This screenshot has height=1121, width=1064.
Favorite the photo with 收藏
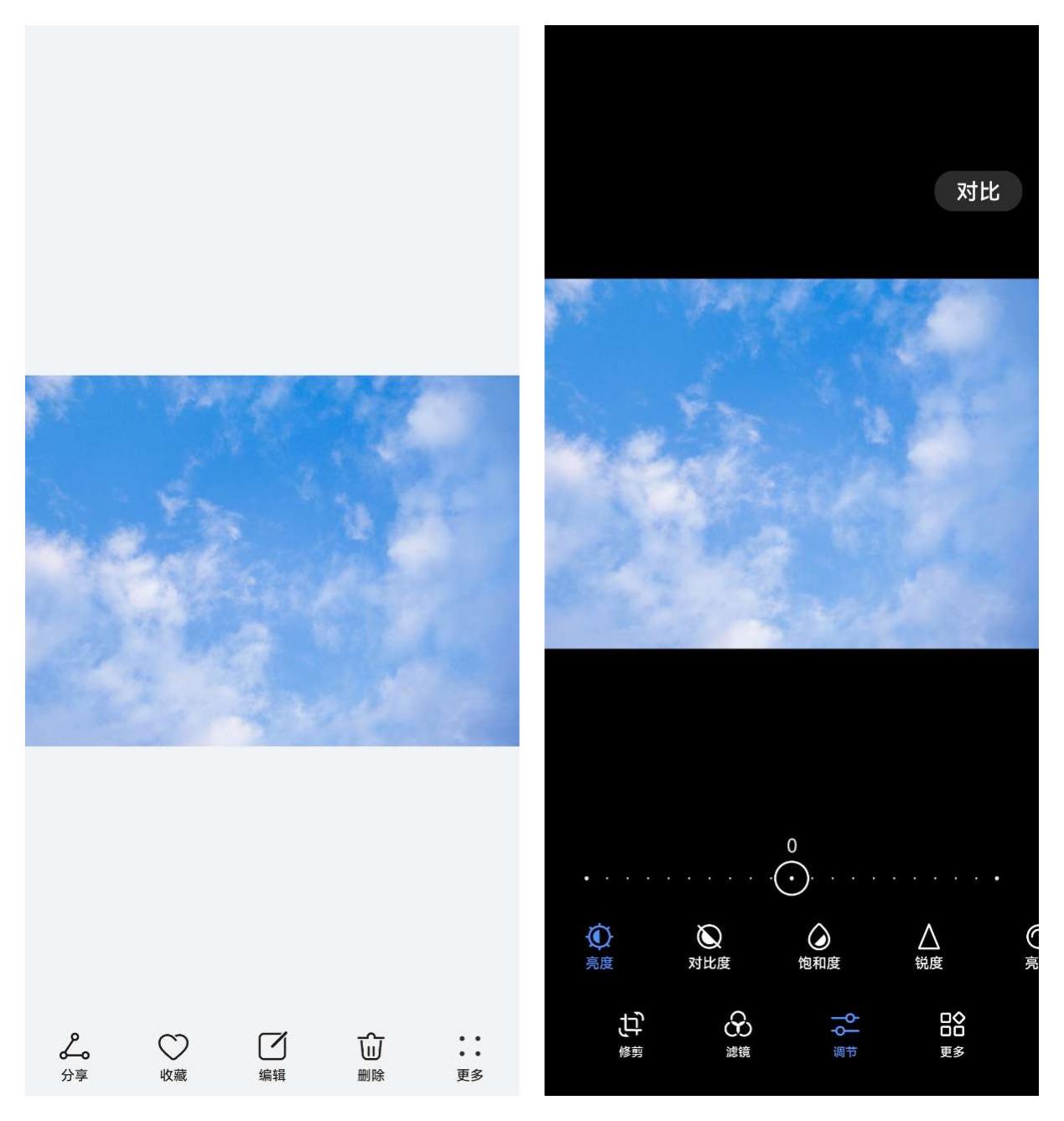[x=174, y=1056]
